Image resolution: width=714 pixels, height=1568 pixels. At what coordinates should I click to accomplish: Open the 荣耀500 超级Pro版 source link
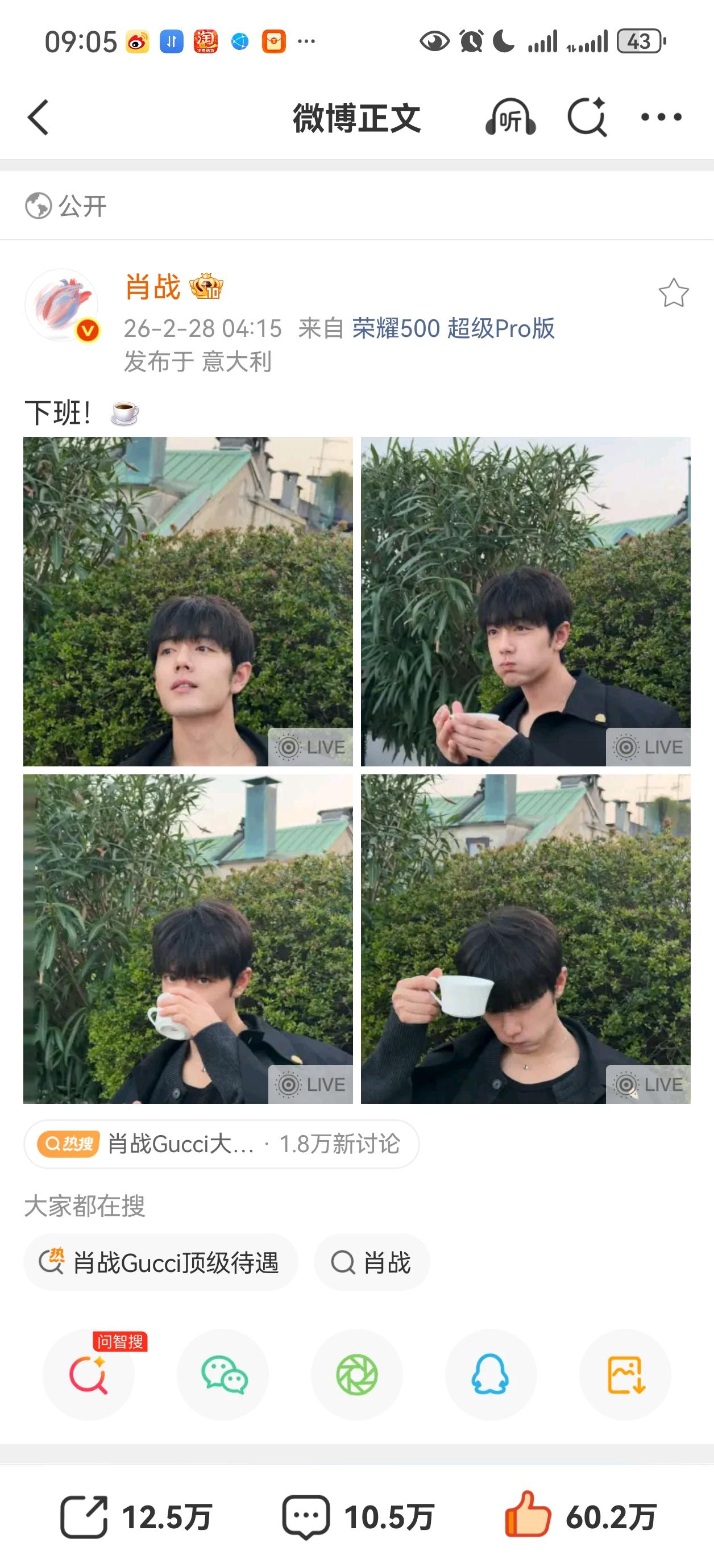[453, 329]
